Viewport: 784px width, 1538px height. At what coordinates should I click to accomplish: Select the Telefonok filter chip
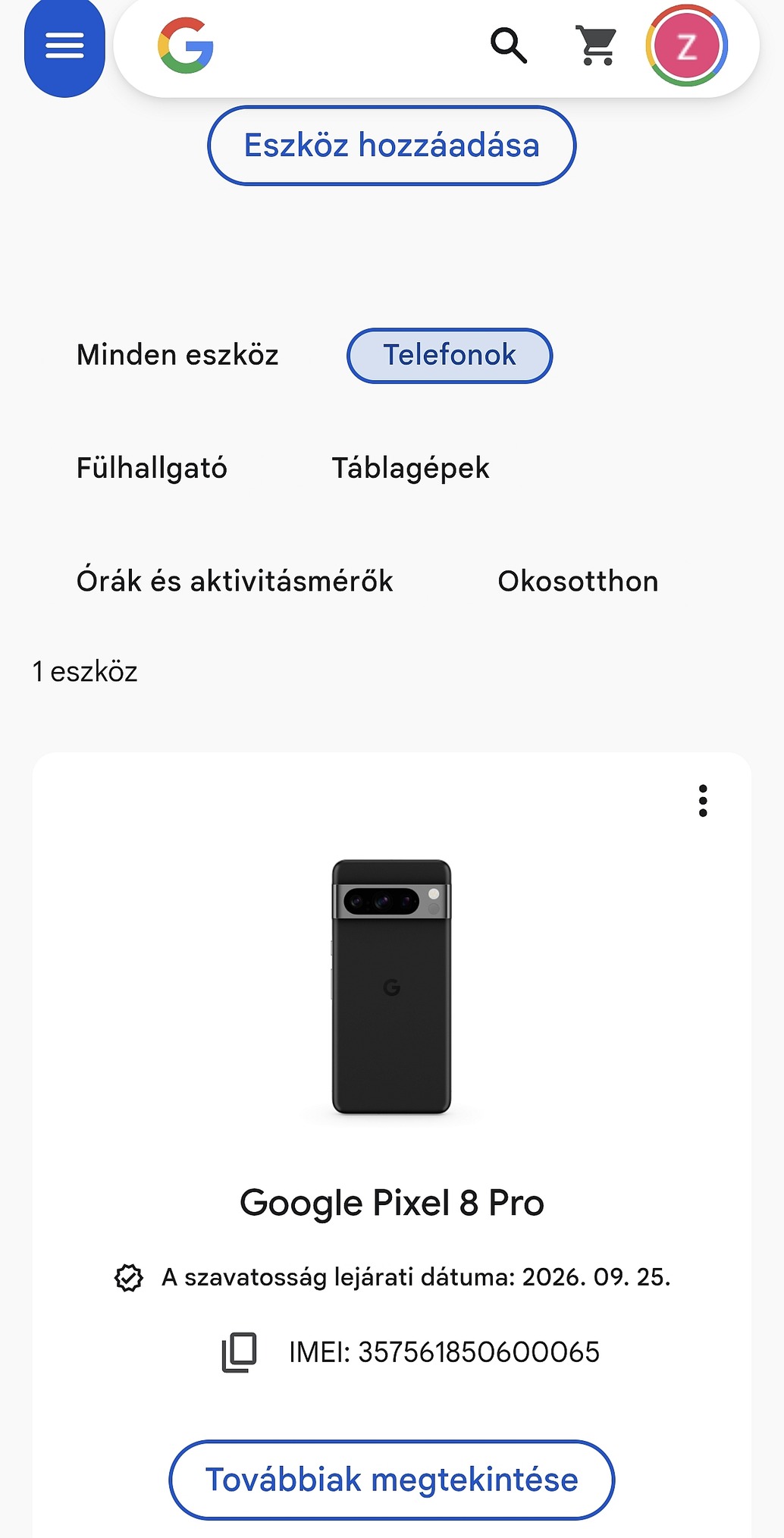(449, 355)
